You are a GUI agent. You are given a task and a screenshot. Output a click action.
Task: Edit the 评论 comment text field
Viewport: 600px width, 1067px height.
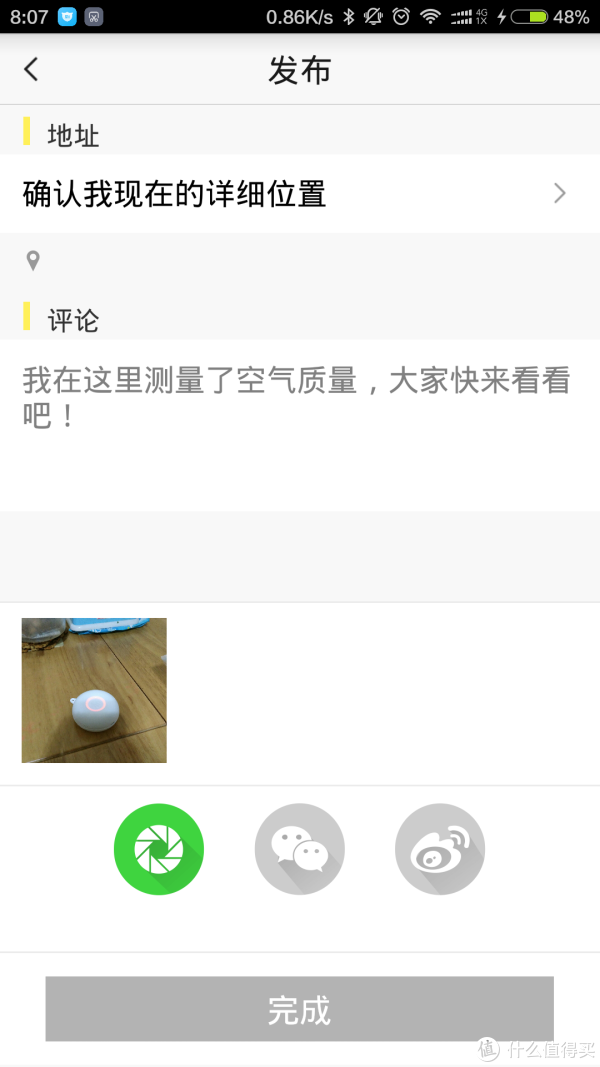click(300, 425)
